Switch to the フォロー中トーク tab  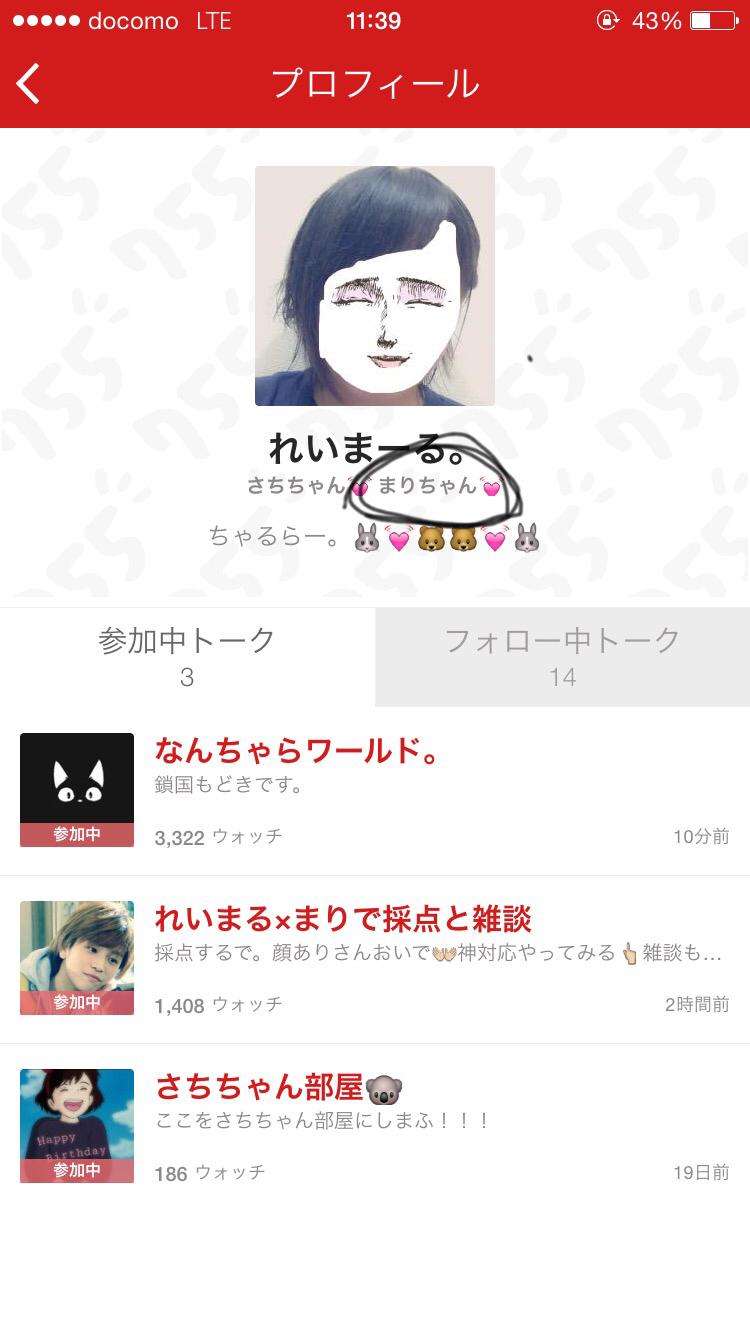pyautogui.click(x=562, y=656)
